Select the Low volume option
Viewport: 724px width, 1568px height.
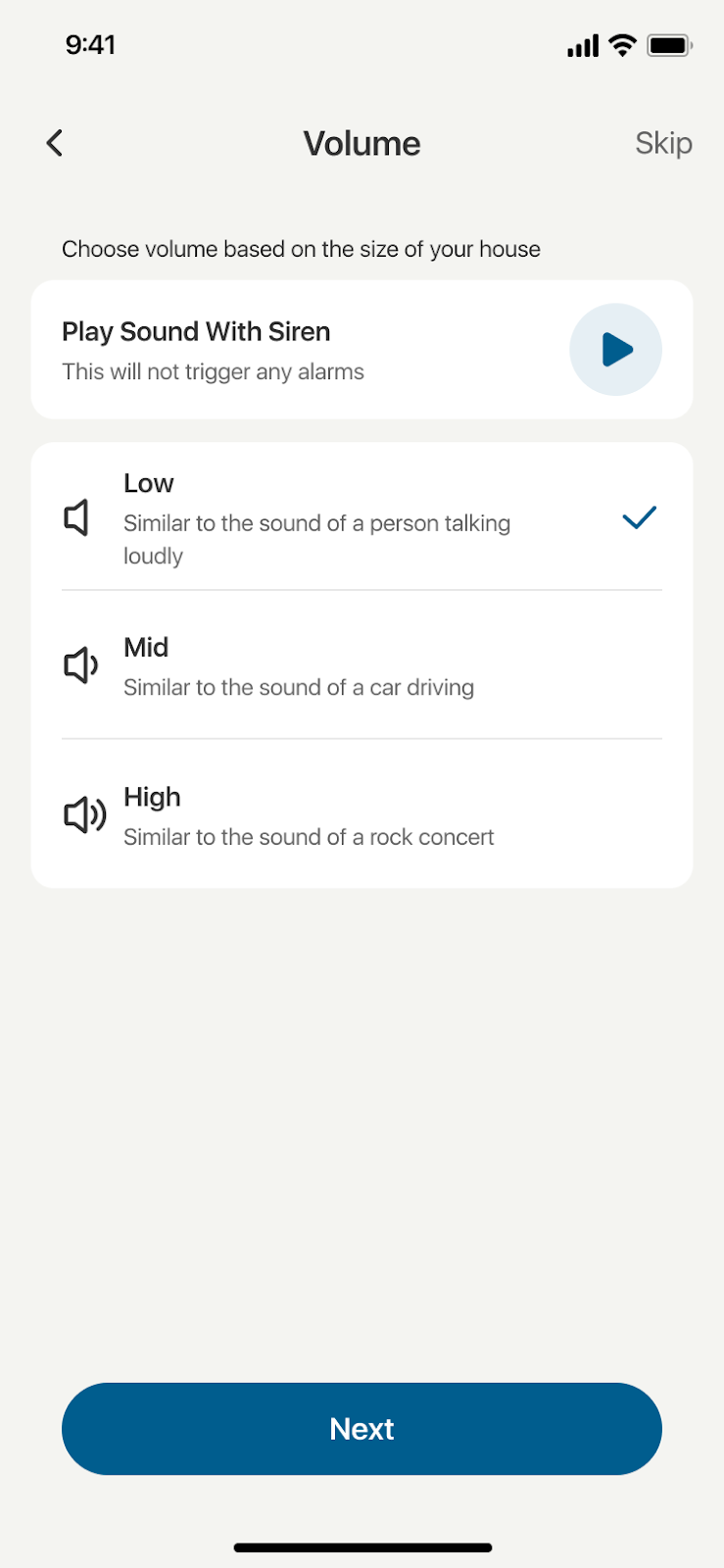pyautogui.click(x=361, y=517)
